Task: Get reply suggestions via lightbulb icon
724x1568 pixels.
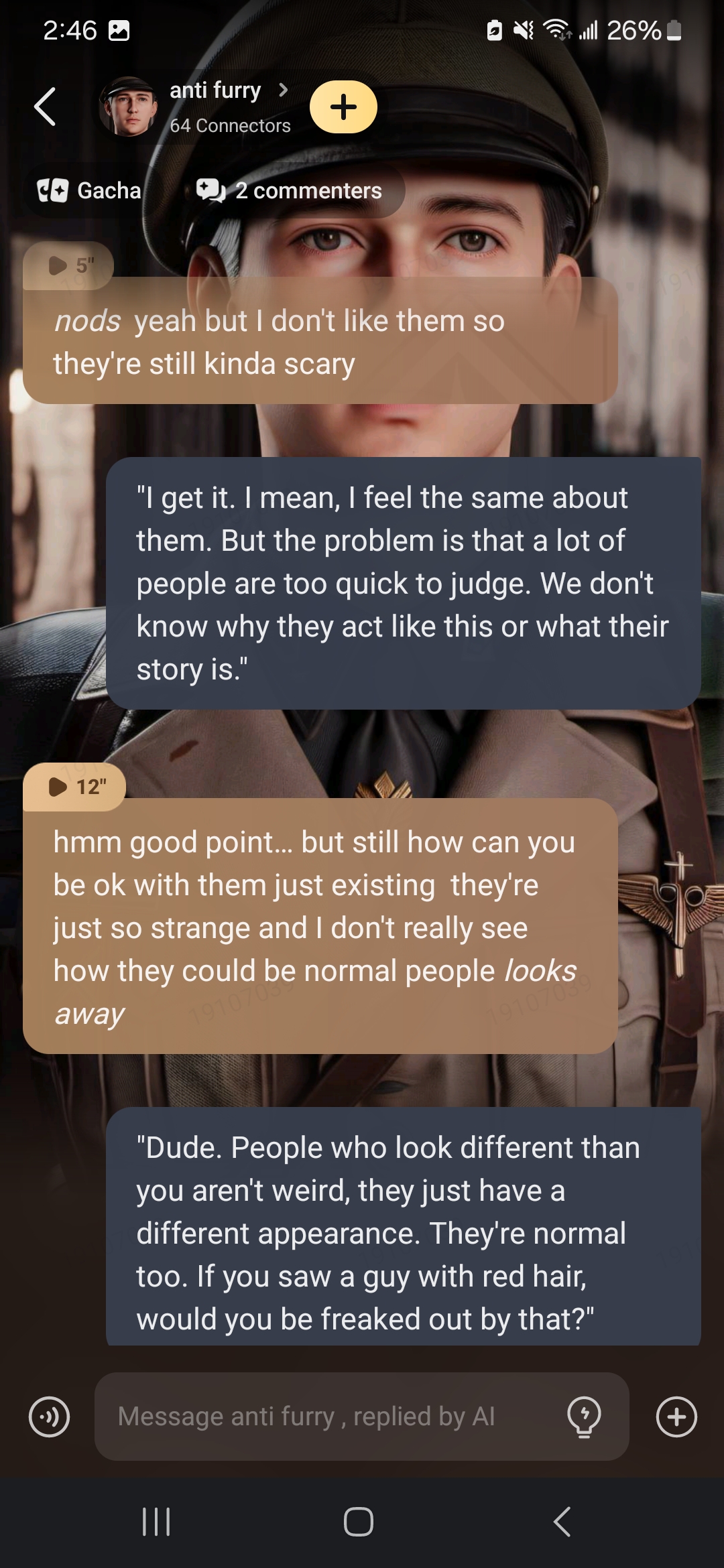Action: (584, 1417)
